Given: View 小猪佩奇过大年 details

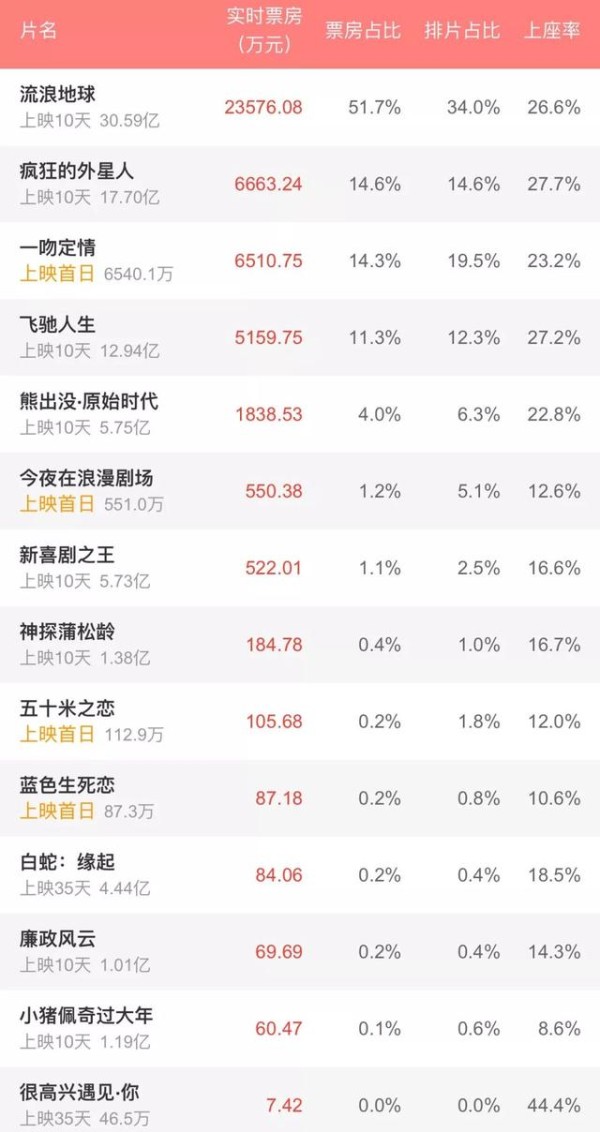Looking at the screenshot, I should (x=300, y=1028).
